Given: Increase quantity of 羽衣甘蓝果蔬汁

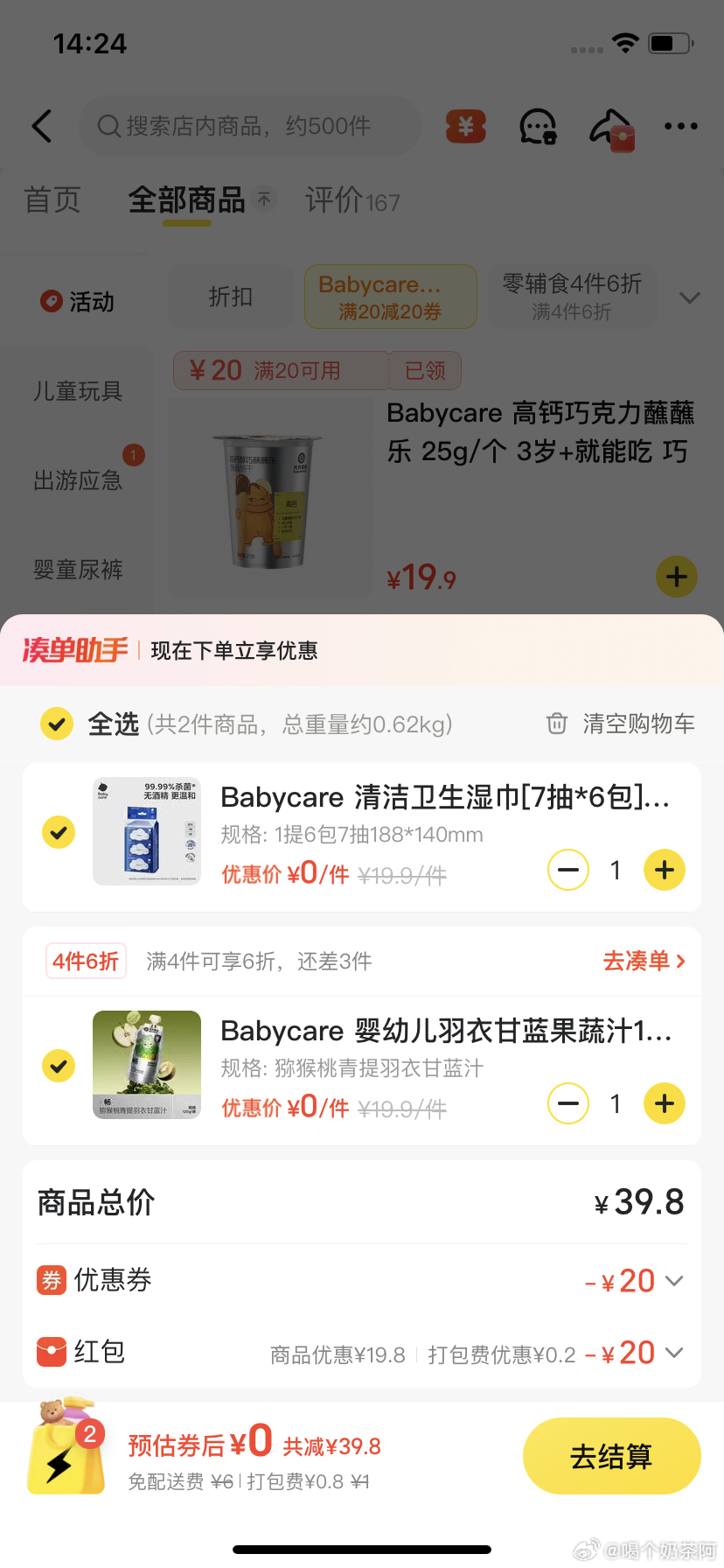Looking at the screenshot, I should (x=665, y=1103).
